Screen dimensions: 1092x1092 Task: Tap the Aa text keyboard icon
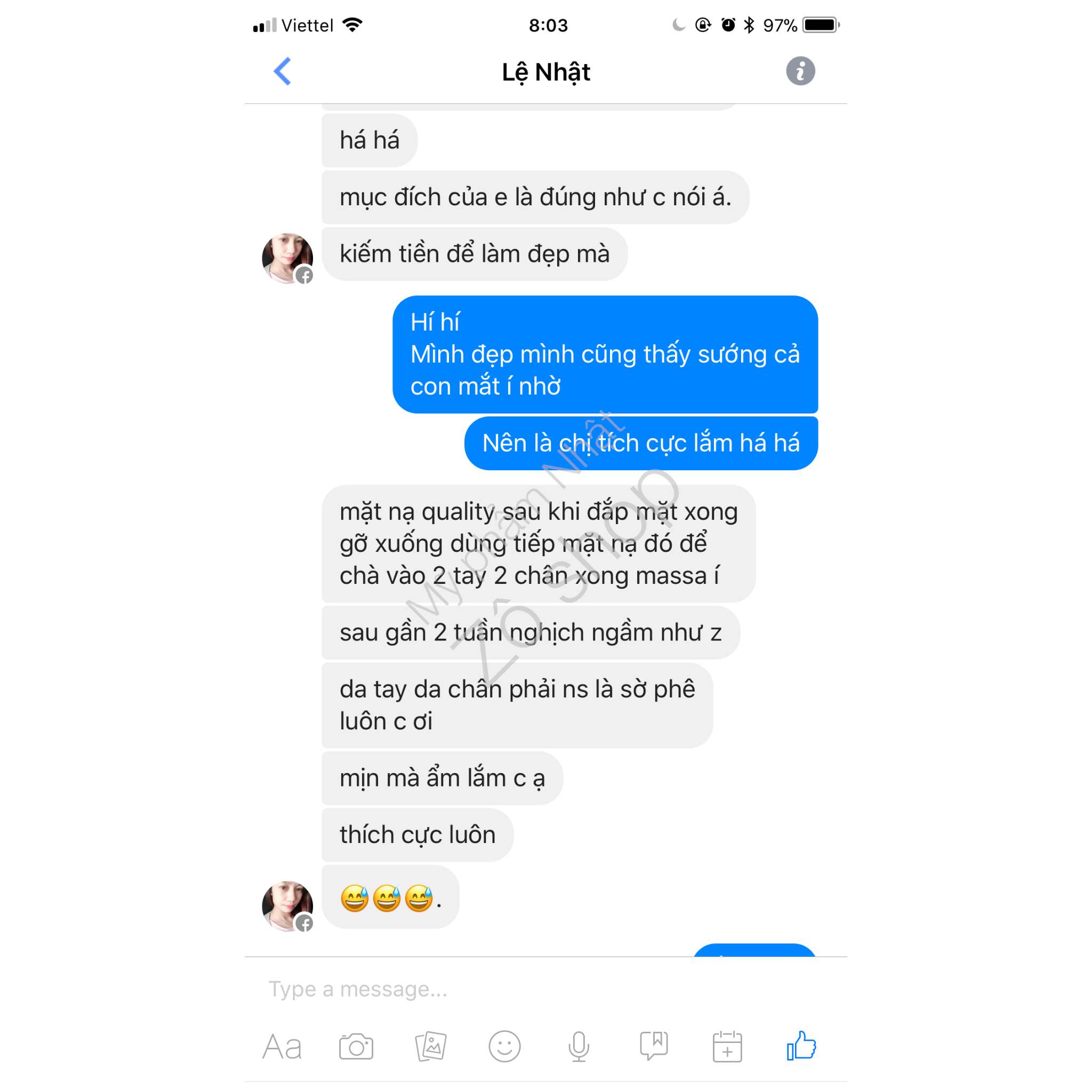point(282,1047)
